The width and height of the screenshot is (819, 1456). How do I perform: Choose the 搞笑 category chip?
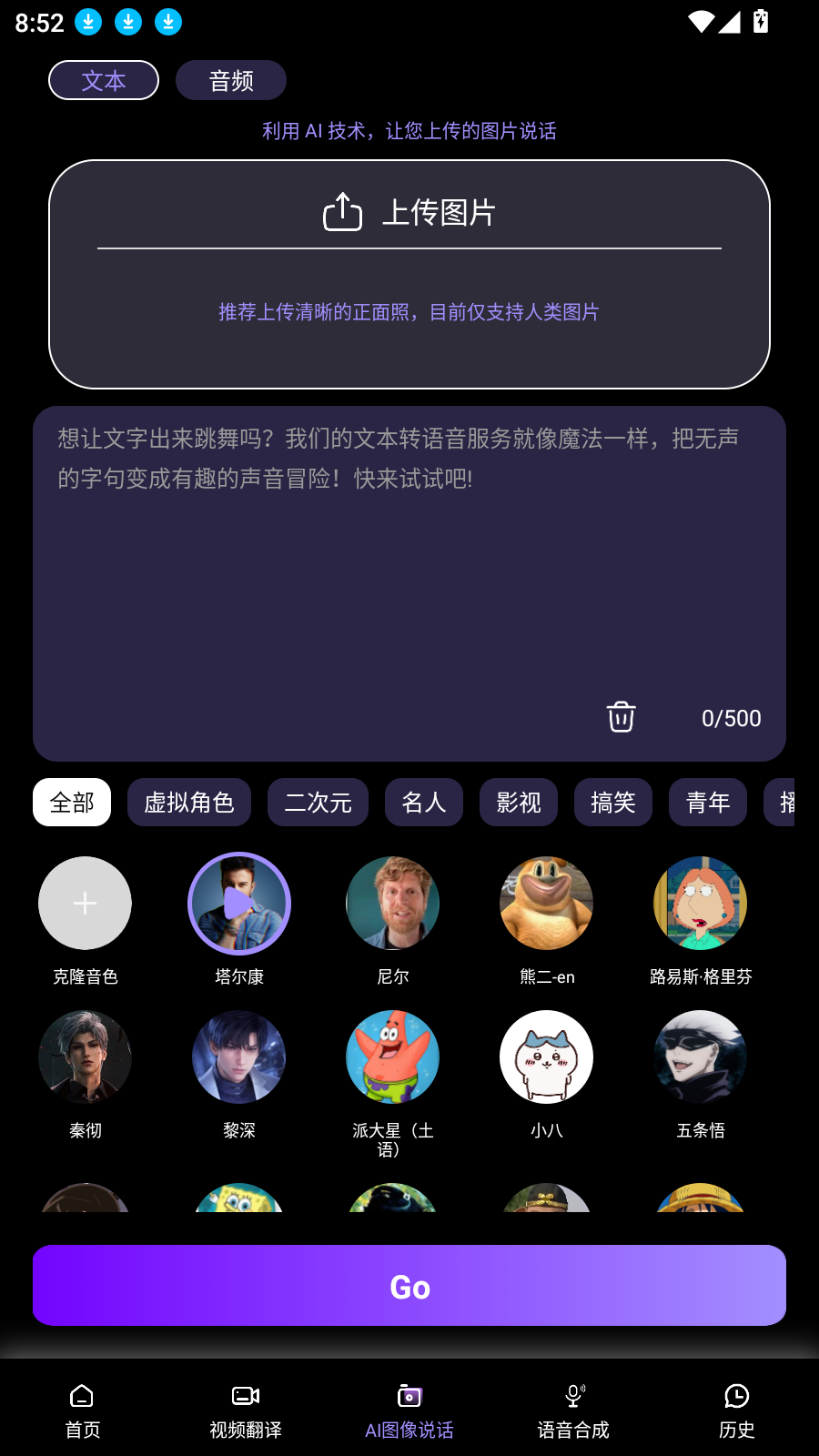coord(613,803)
